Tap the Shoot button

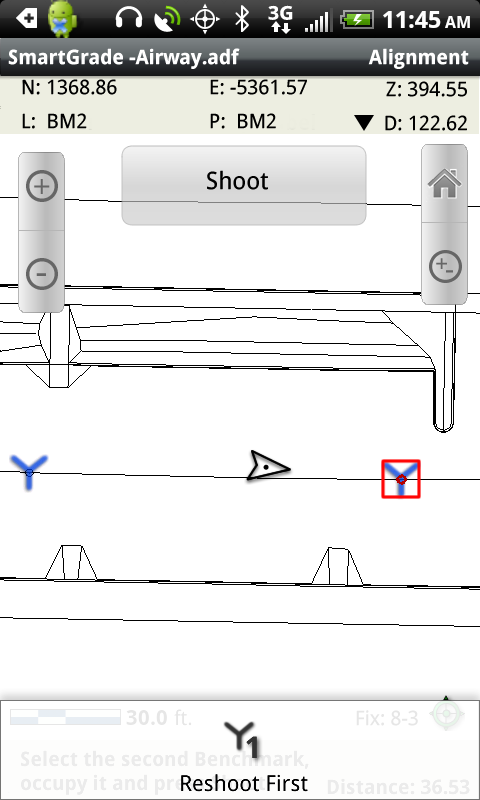coord(244,185)
